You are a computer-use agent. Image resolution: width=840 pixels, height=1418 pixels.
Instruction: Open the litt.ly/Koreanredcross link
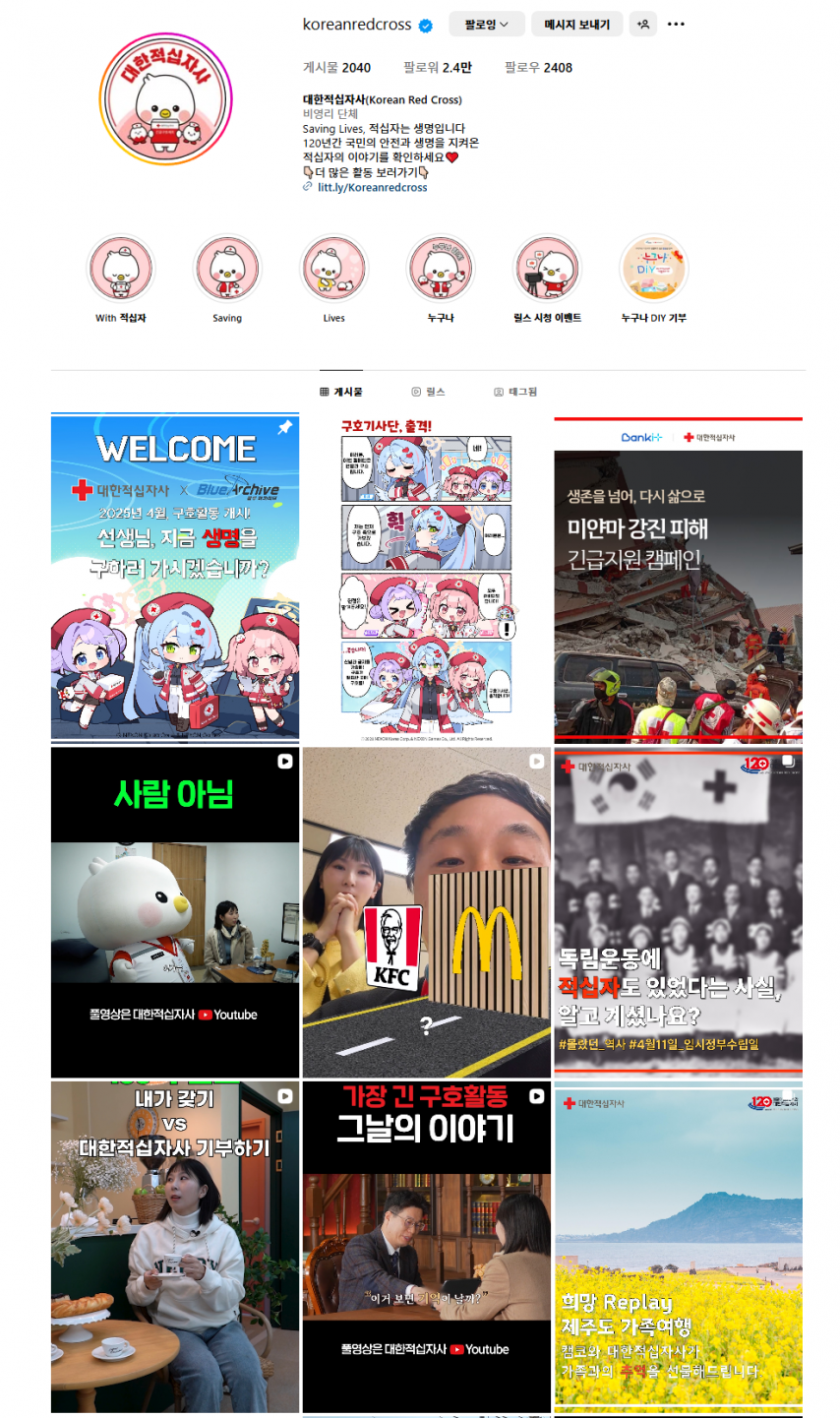click(x=372, y=187)
